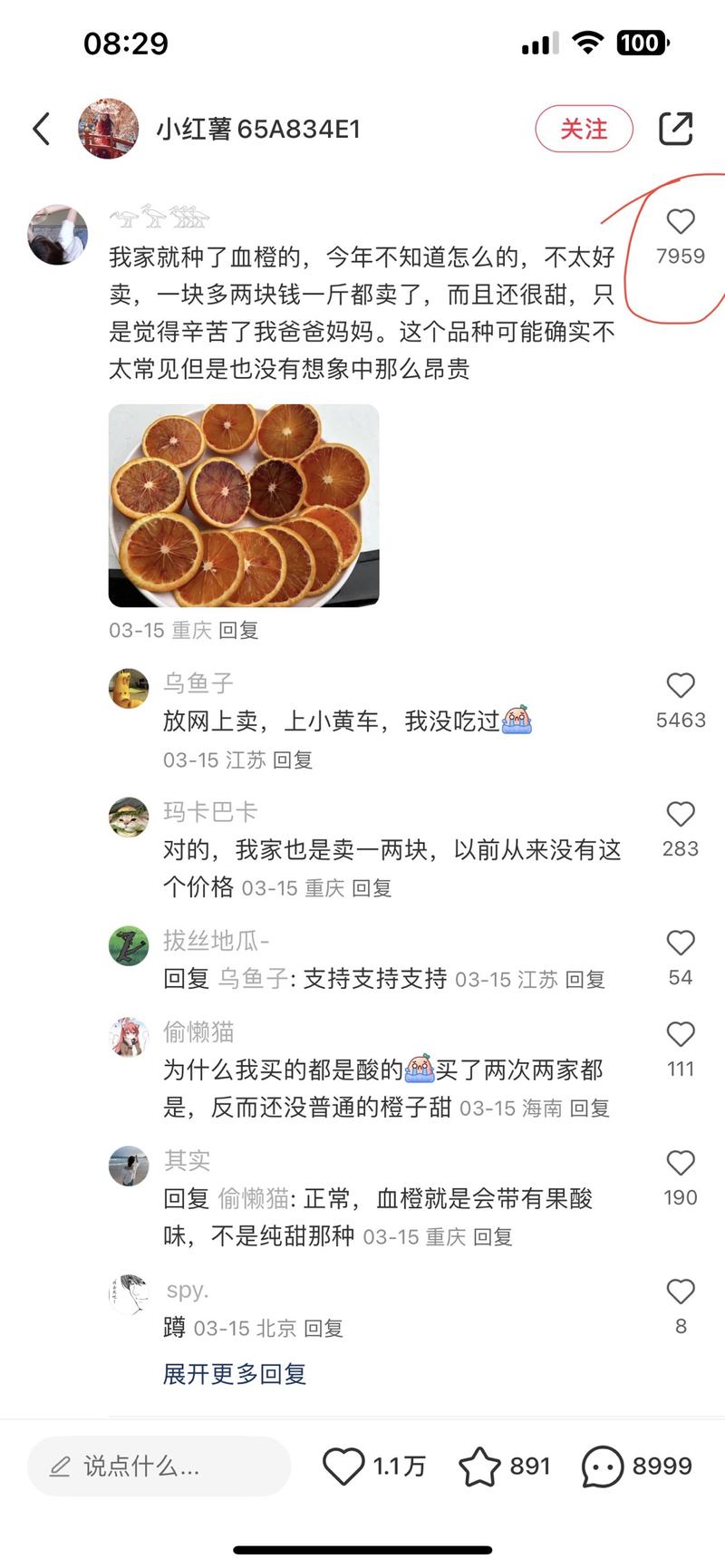Follow 小红薯 65A834E1 via 关注 button
Viewport: 725px width, 1568px height.
[x=584, y=129]
